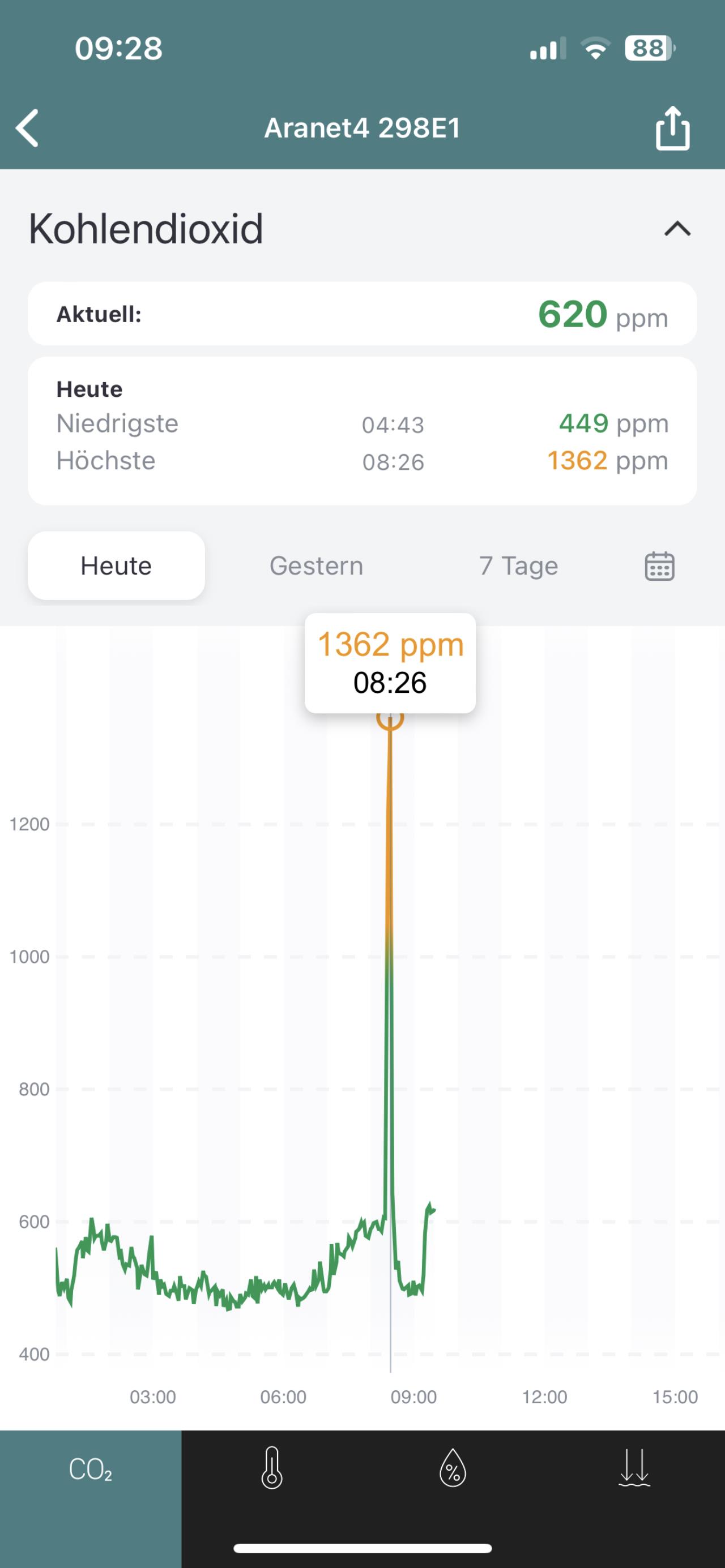Open the calendar date picker
Screen dimensions: 725x1568
(x=659, y=566)
